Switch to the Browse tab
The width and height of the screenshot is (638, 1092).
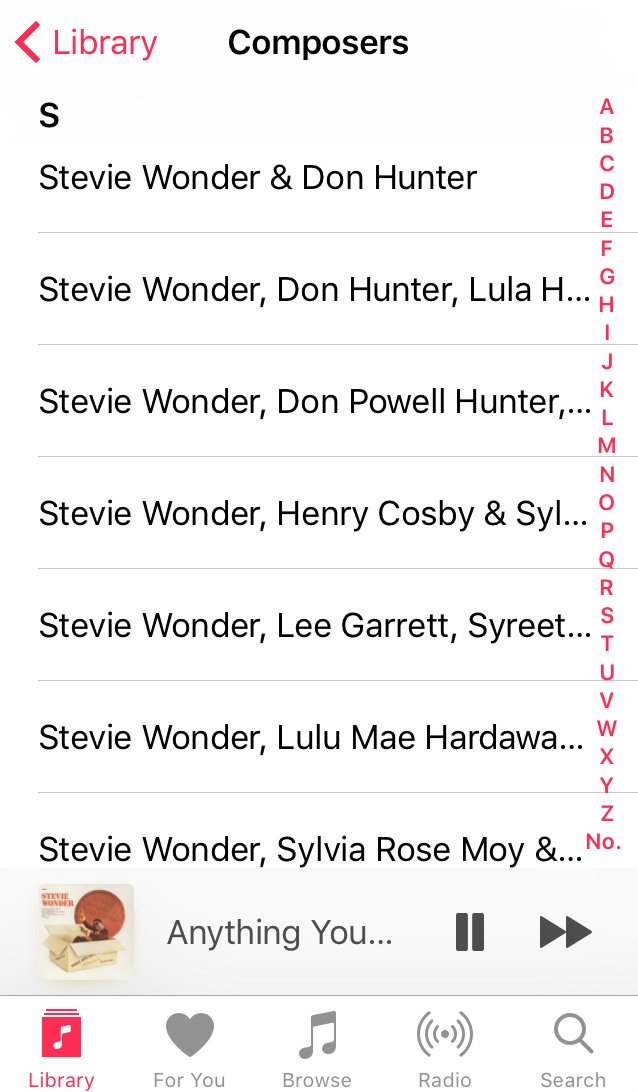click(x=317, y=1050)
